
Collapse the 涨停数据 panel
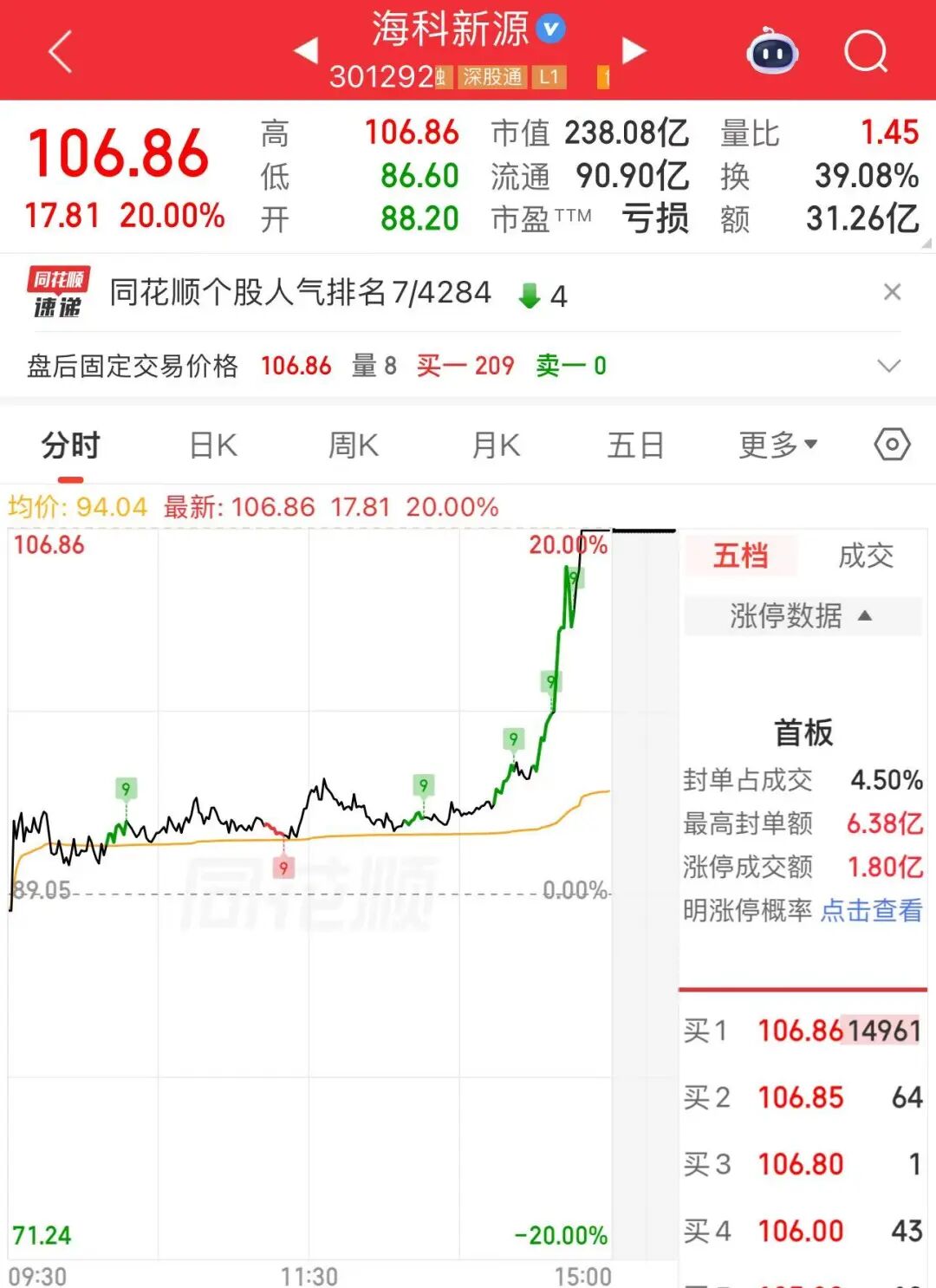802,617
